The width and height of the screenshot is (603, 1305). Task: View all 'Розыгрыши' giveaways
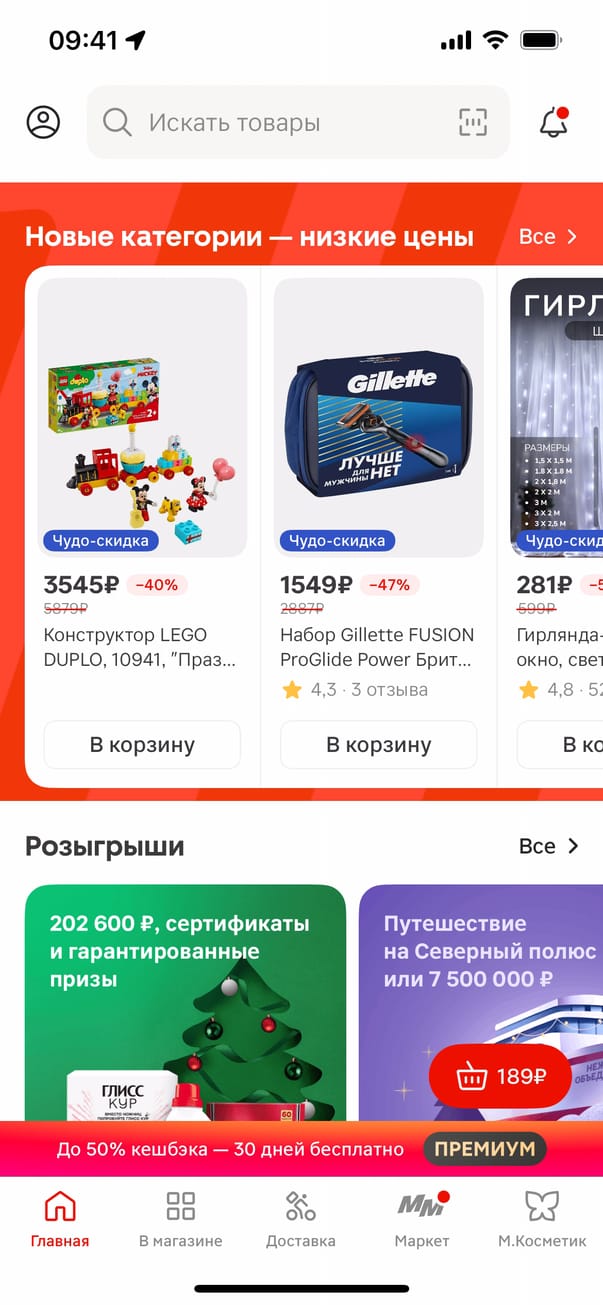(x=548, y=846)
